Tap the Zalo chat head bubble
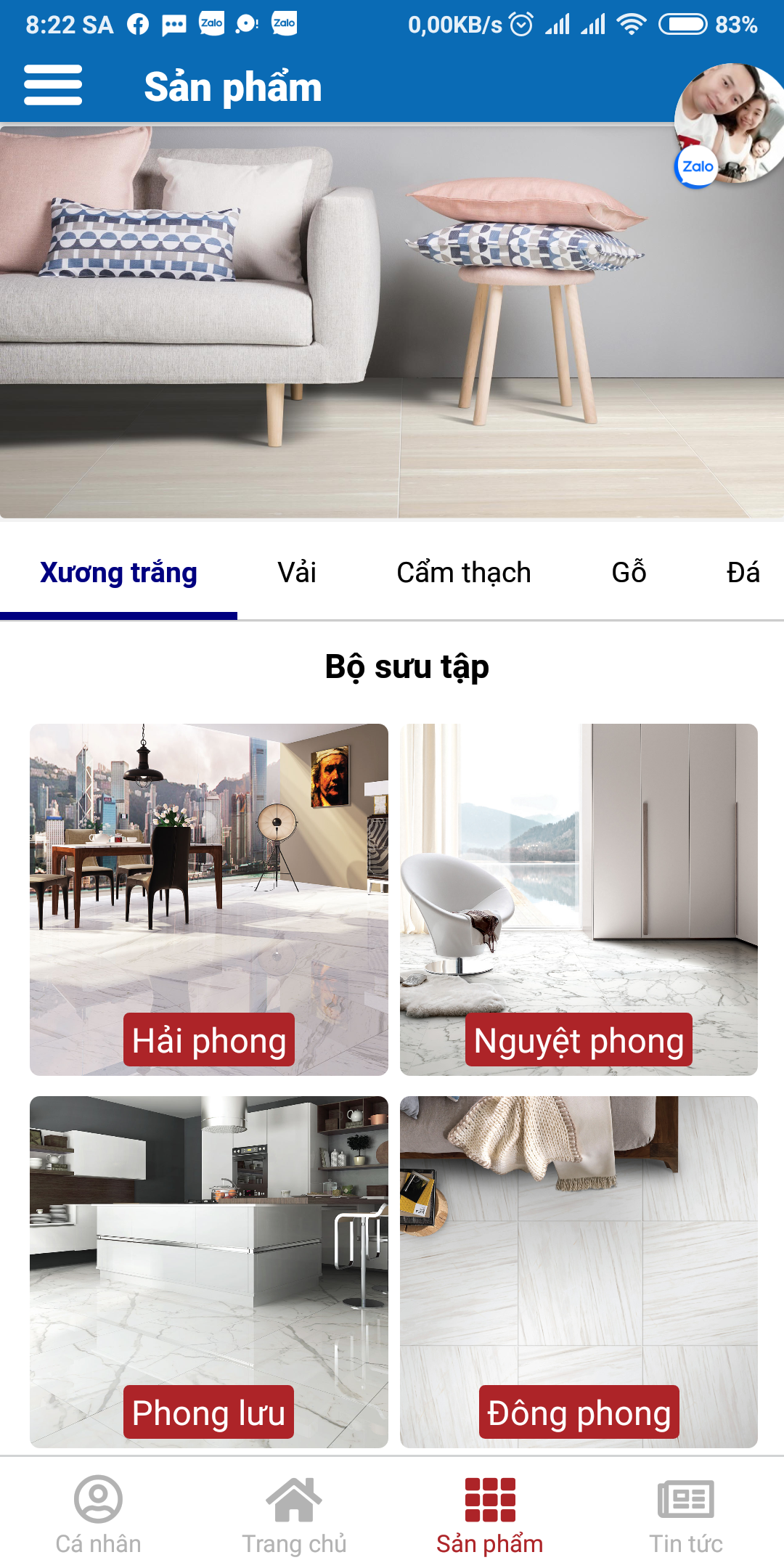Image resolution: width=784 pixels, height=1568 pixels. click(x=729, y=125)
